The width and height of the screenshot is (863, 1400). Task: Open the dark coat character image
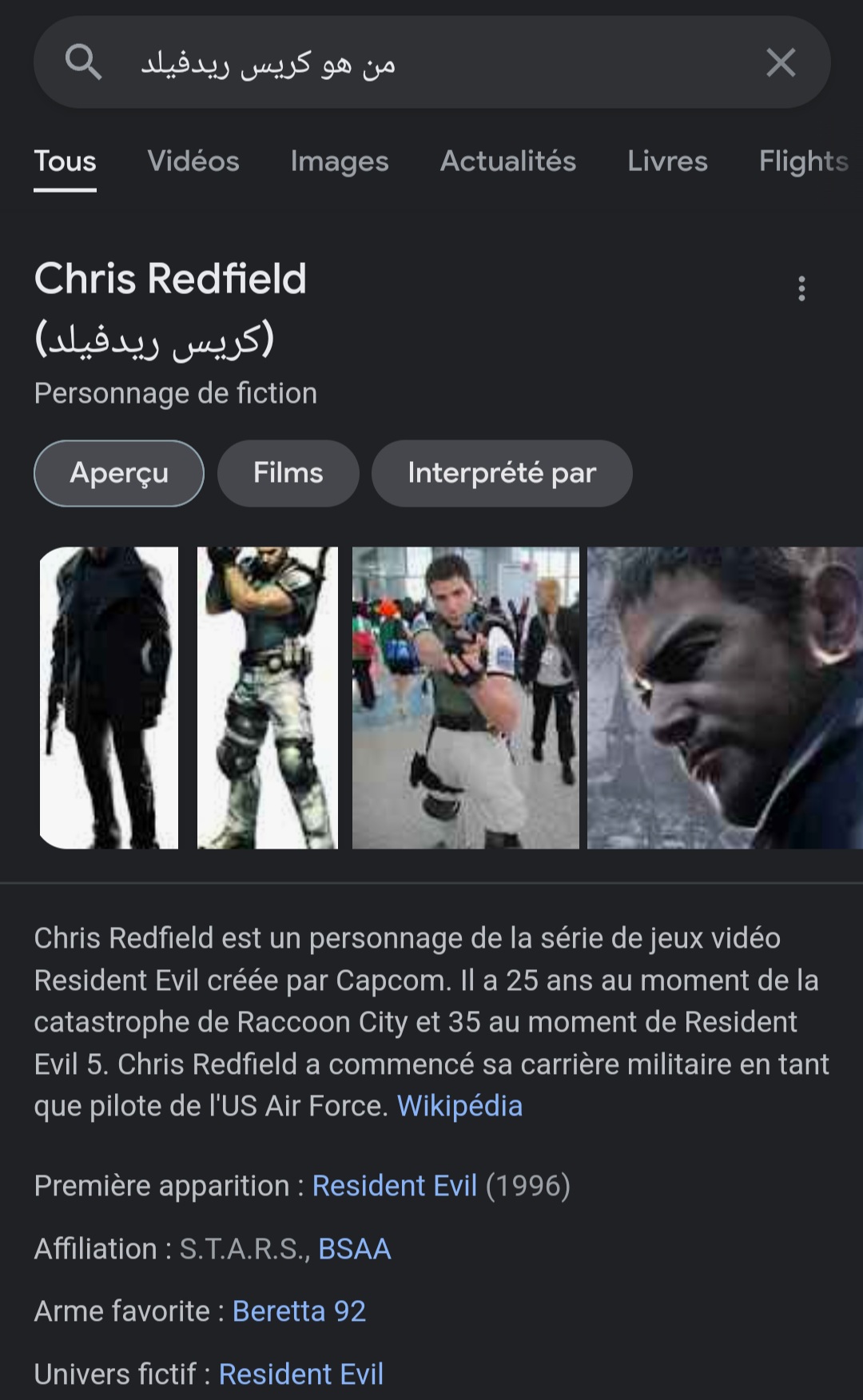point(109,698)
